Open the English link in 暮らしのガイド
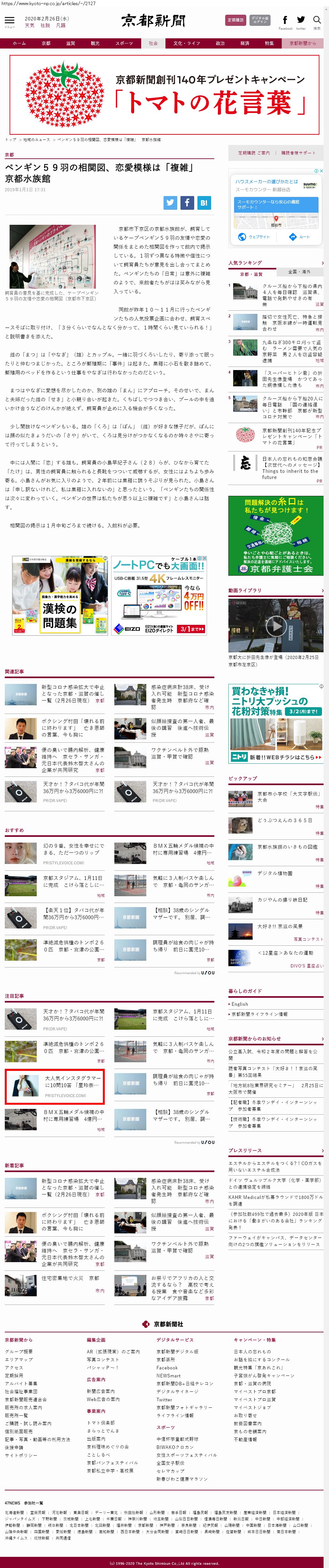 [x=240, y=1004]
